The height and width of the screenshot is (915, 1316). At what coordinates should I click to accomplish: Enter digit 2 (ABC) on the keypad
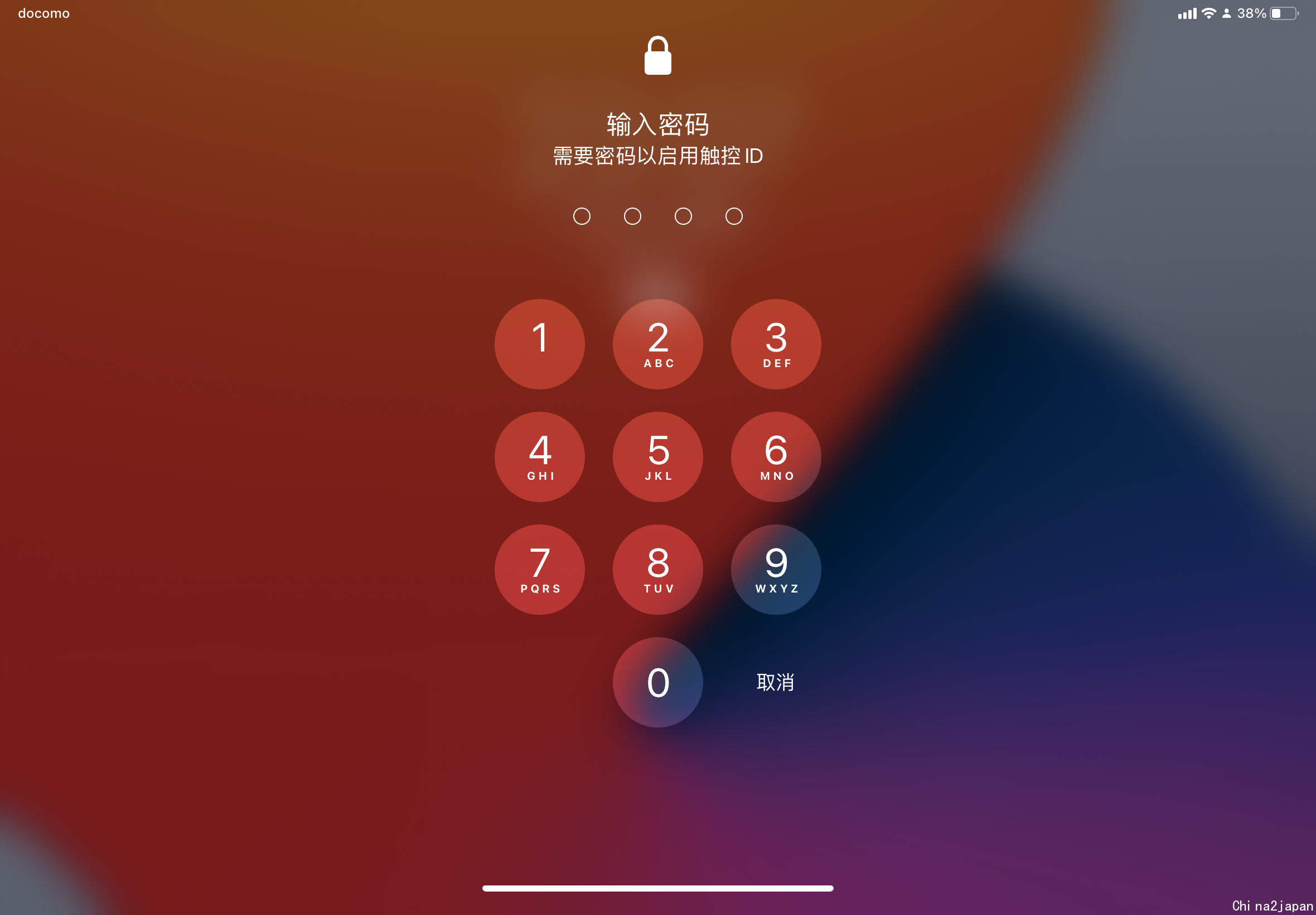tap(657, 344)
